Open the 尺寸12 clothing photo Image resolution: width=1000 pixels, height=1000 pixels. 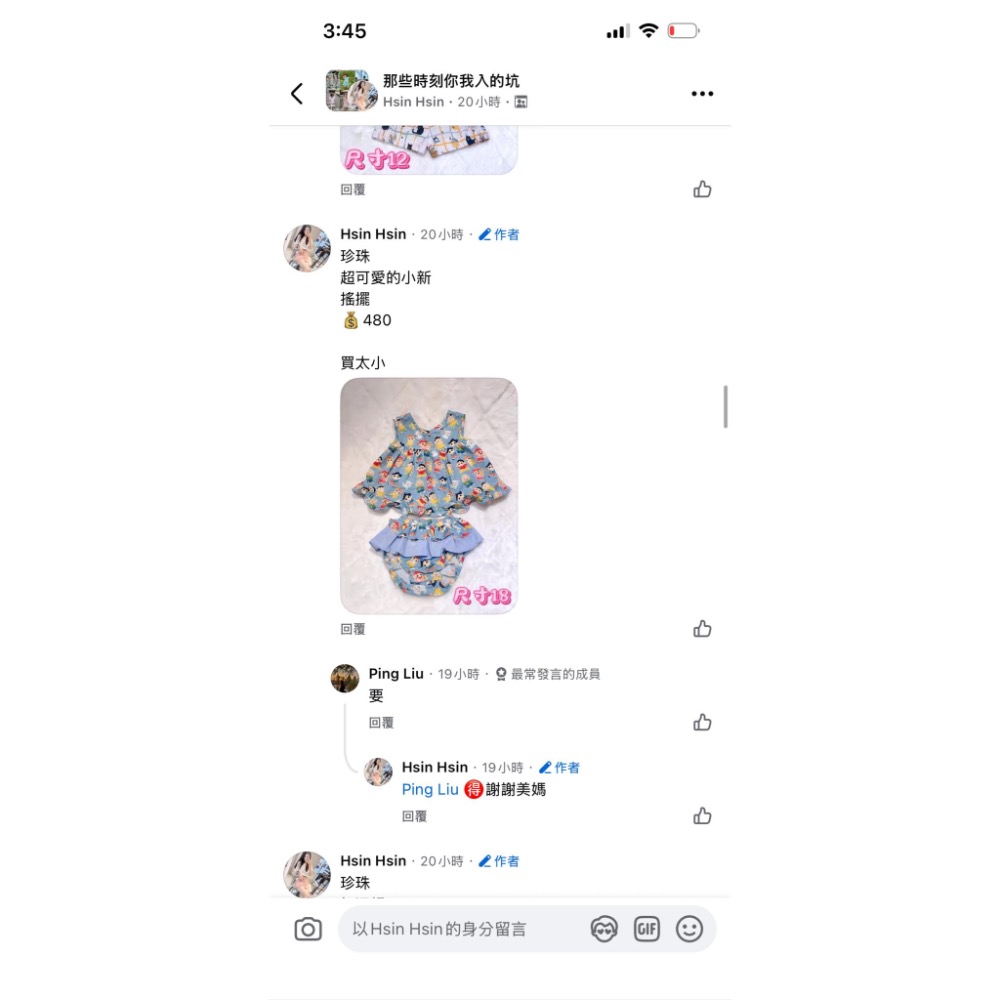429,150
